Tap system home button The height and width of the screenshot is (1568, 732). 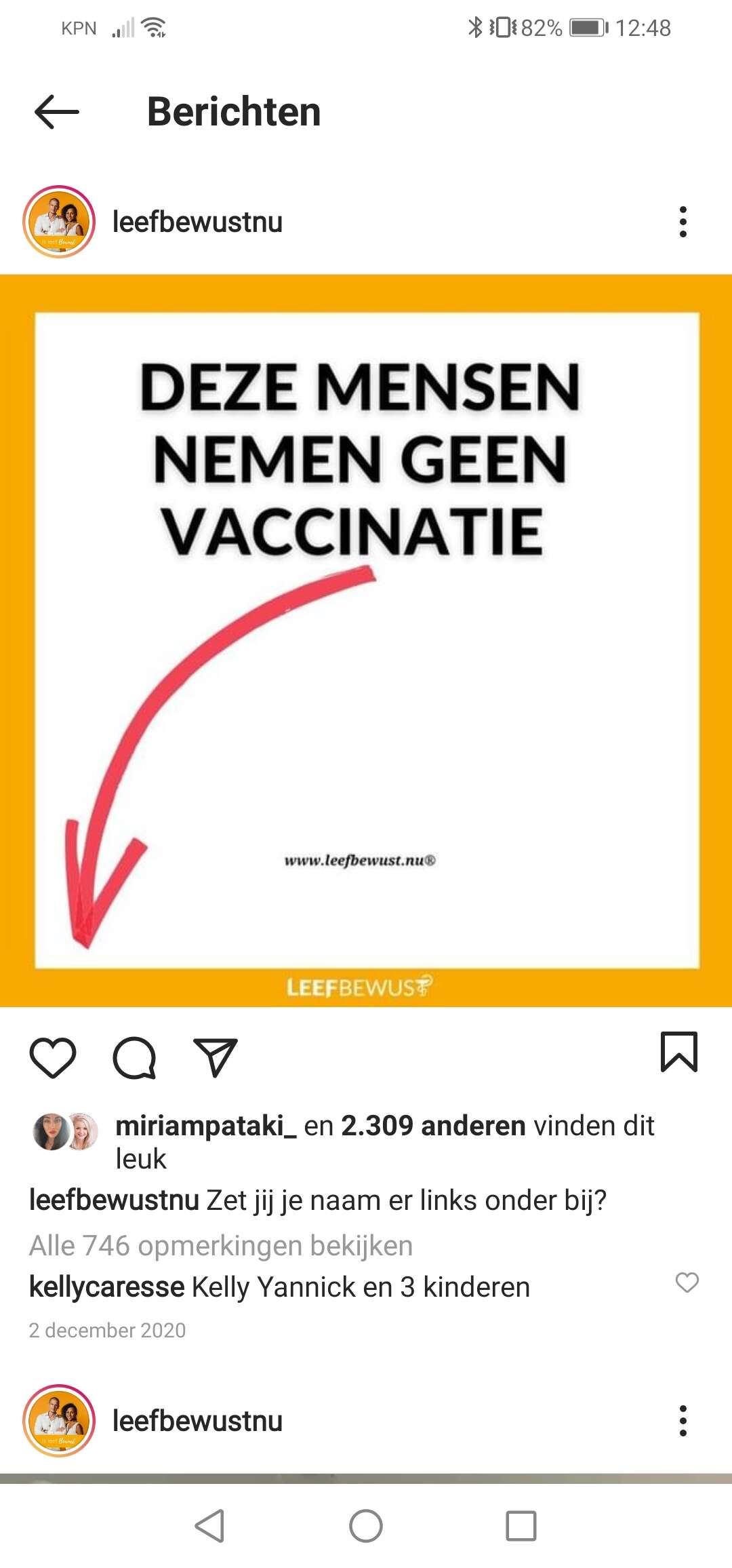click(366, 1527)
